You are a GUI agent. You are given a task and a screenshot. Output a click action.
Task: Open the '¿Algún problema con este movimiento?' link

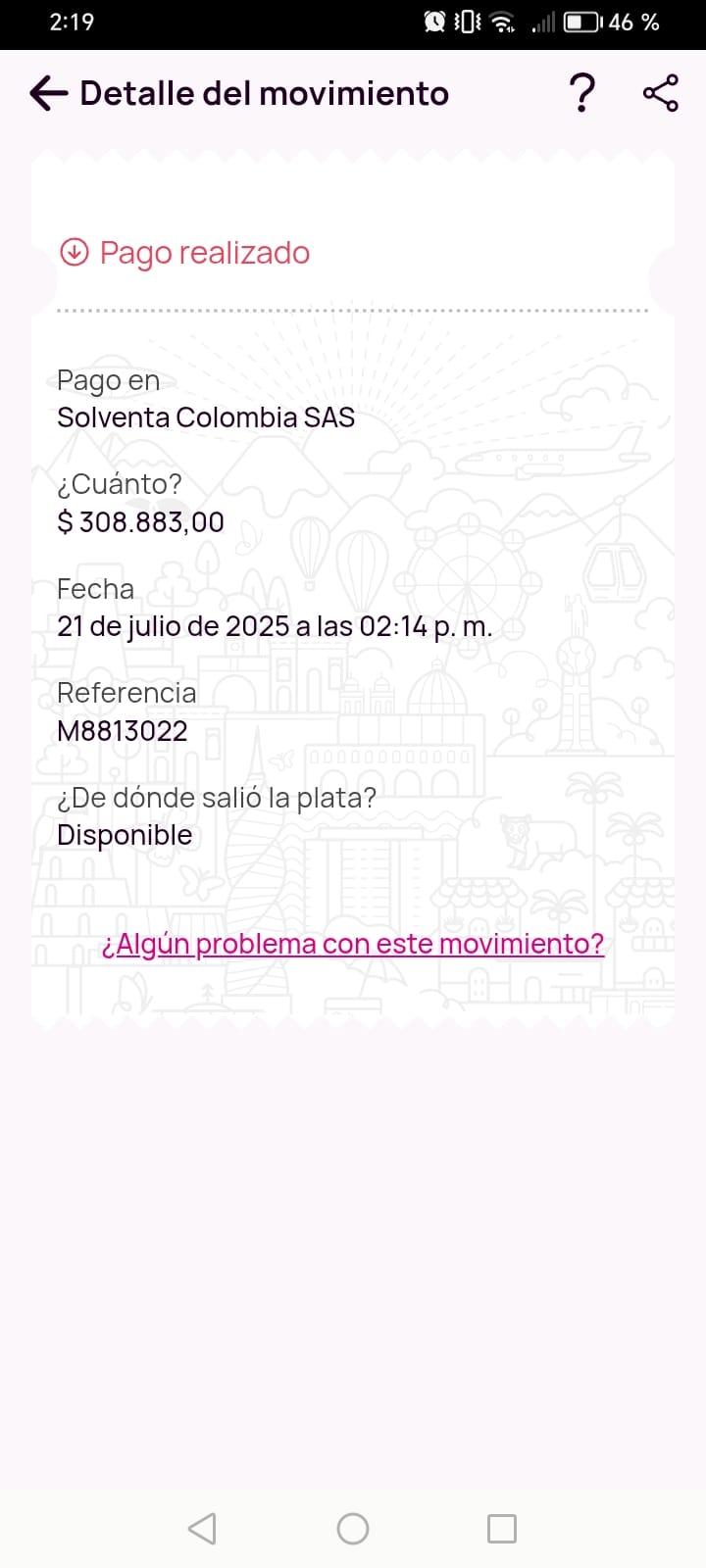coord(353,944)
